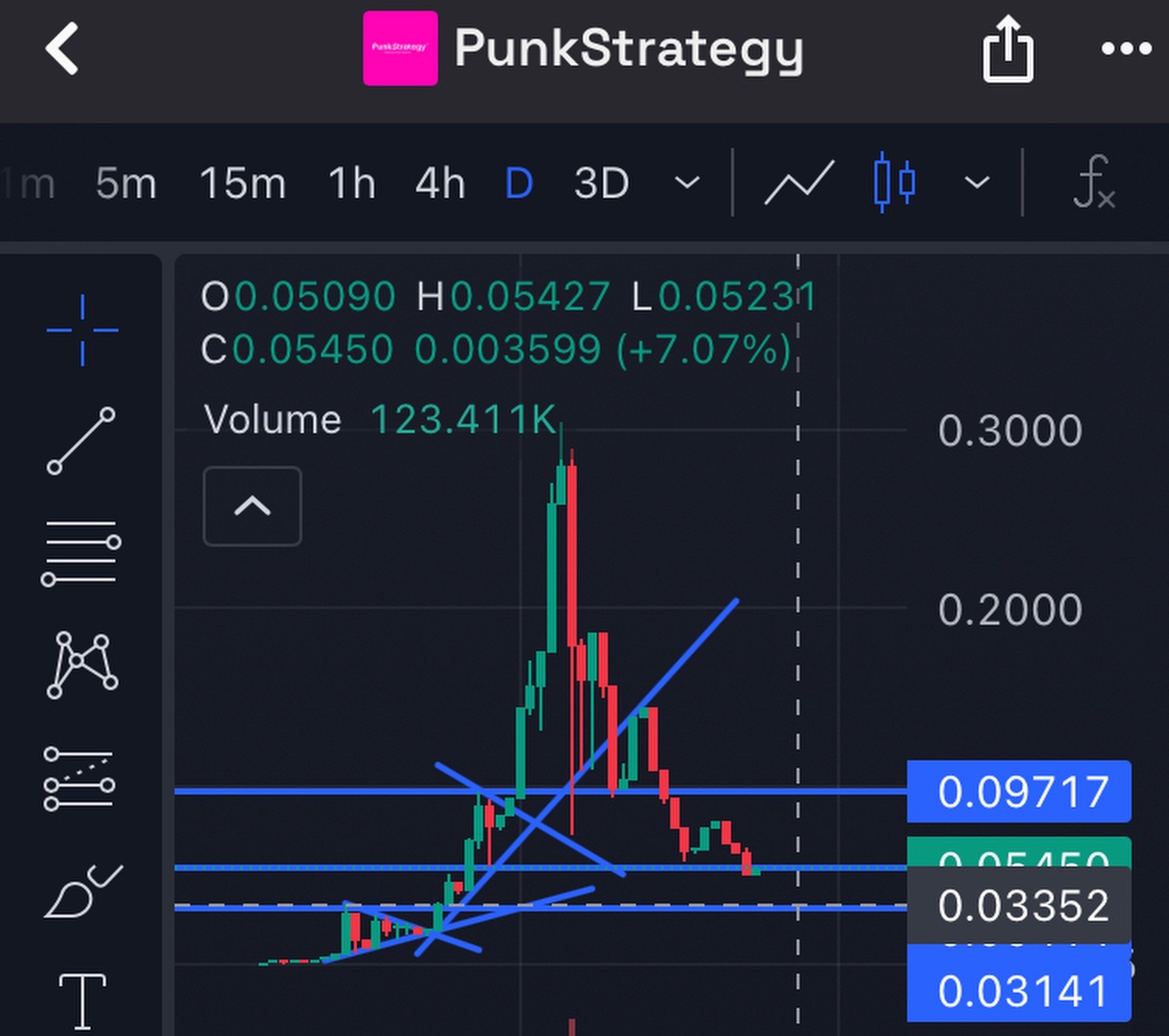Open the horizontal lines tool

pos(81,552)
